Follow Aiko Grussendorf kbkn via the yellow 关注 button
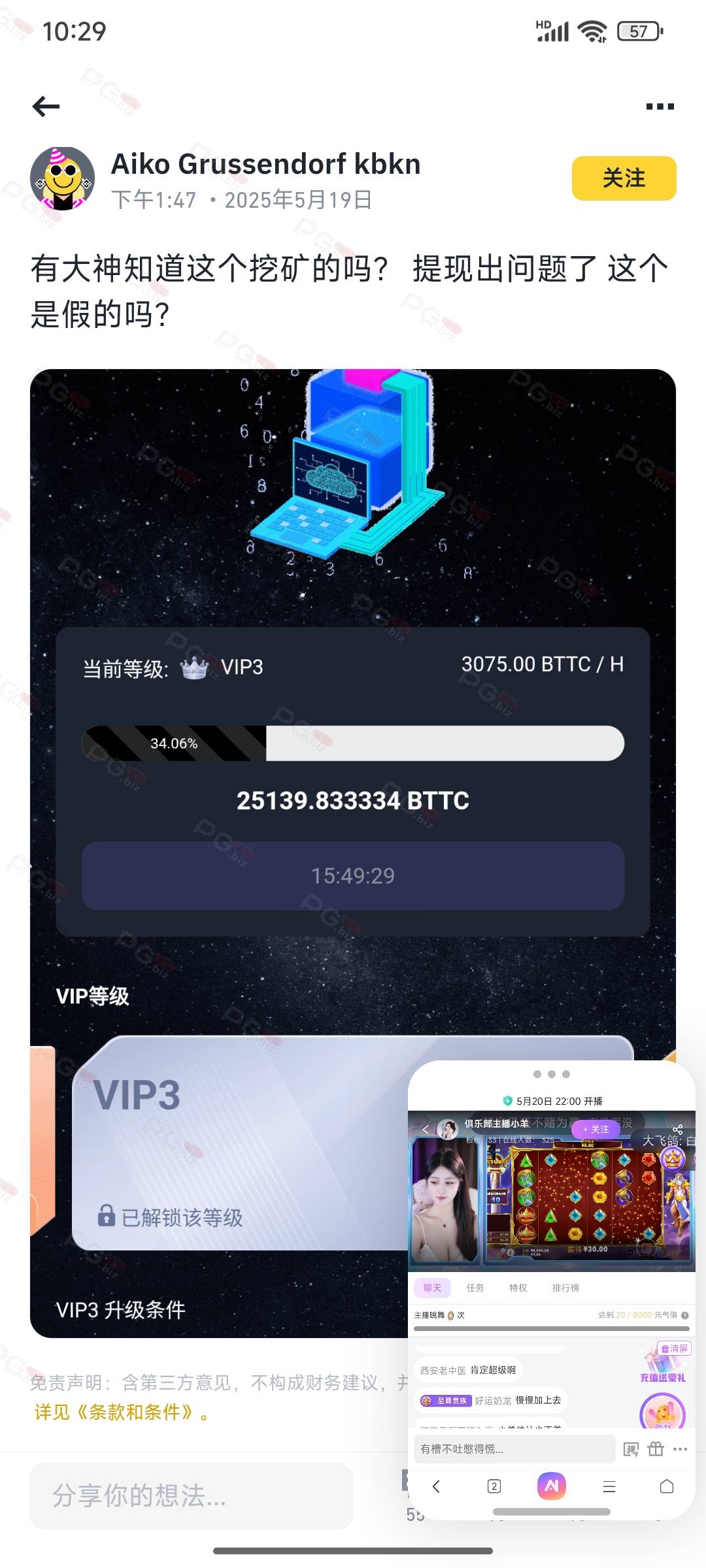 (624, 178)
